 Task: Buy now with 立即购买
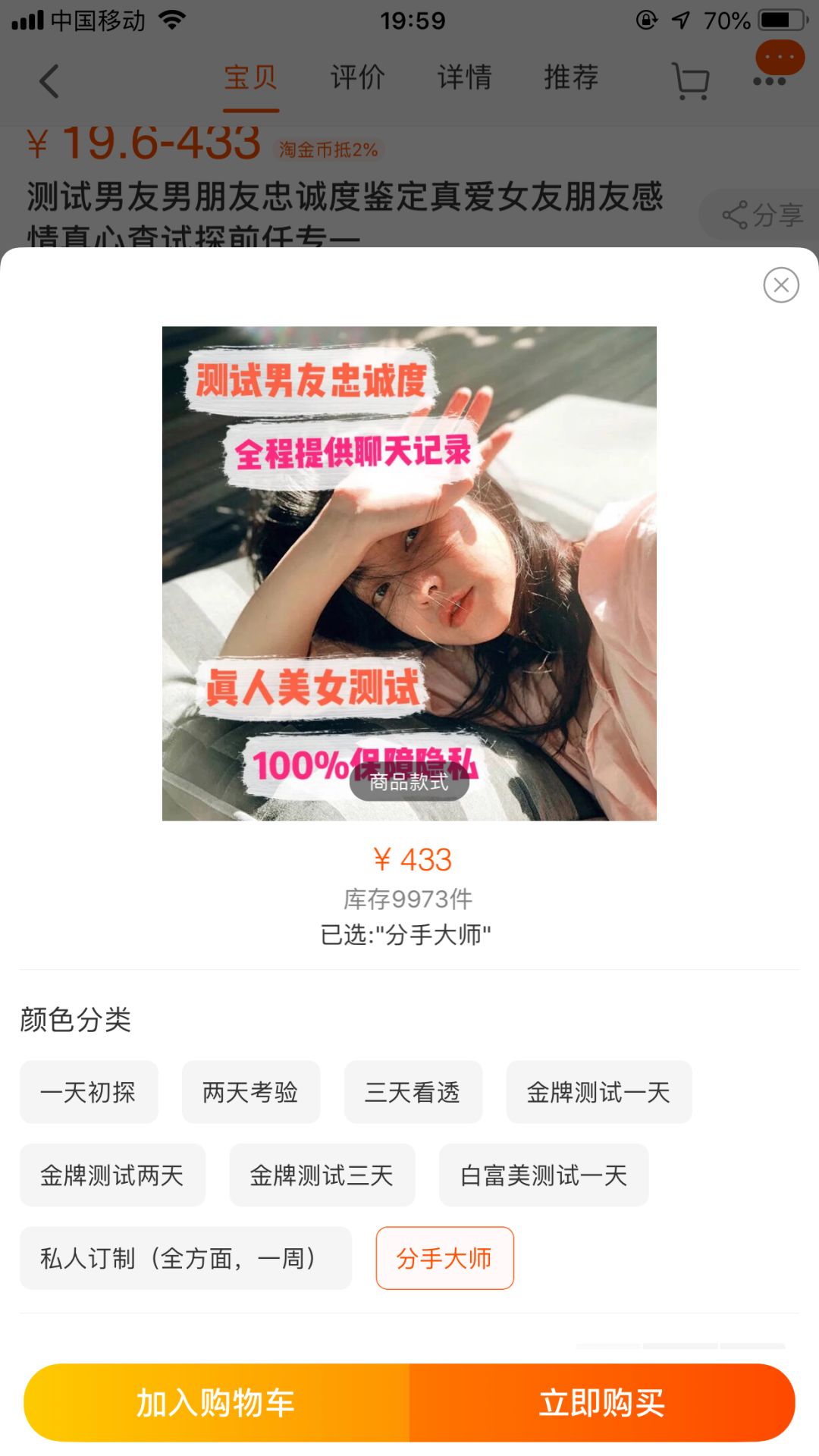[602, 1403]
